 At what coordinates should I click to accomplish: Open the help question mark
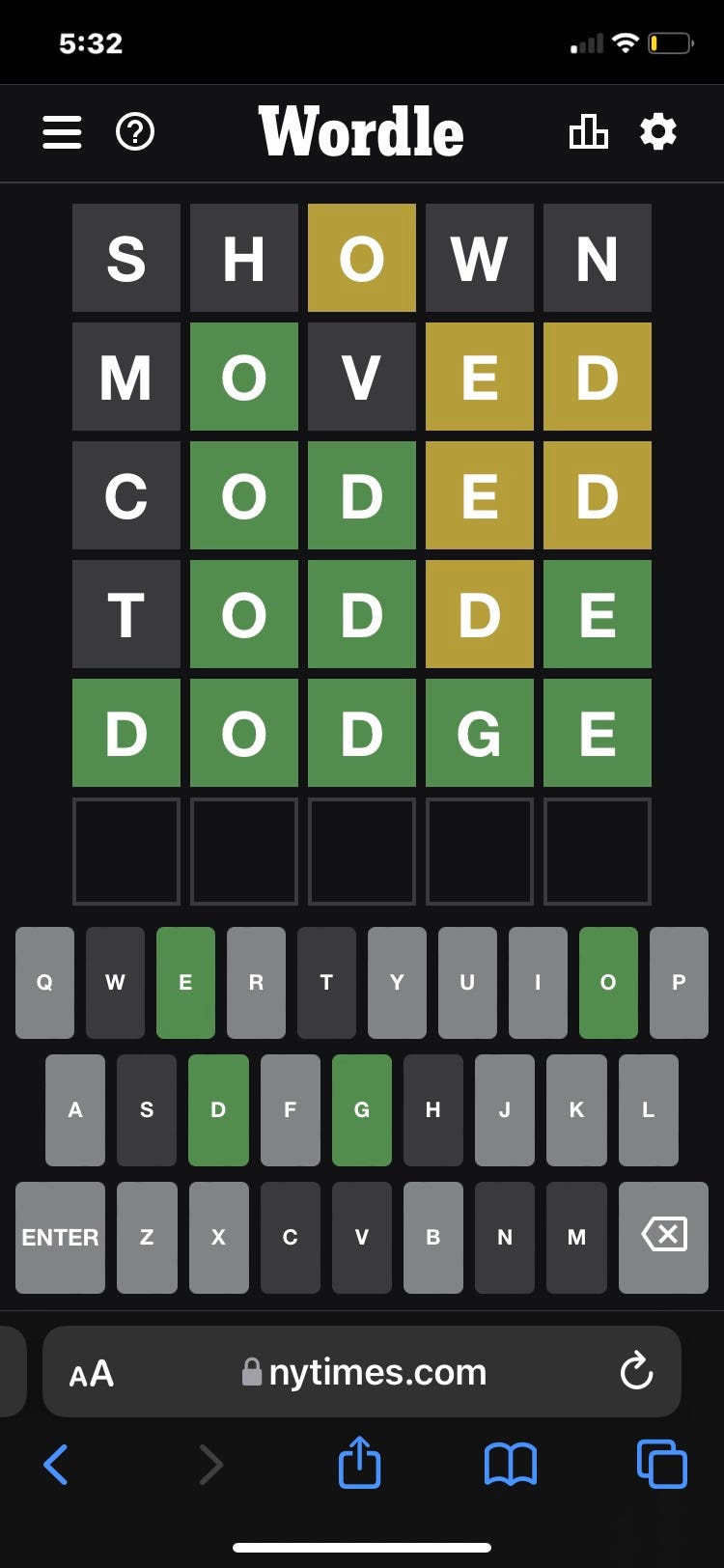pyautogui.click(x=135, y=132)
